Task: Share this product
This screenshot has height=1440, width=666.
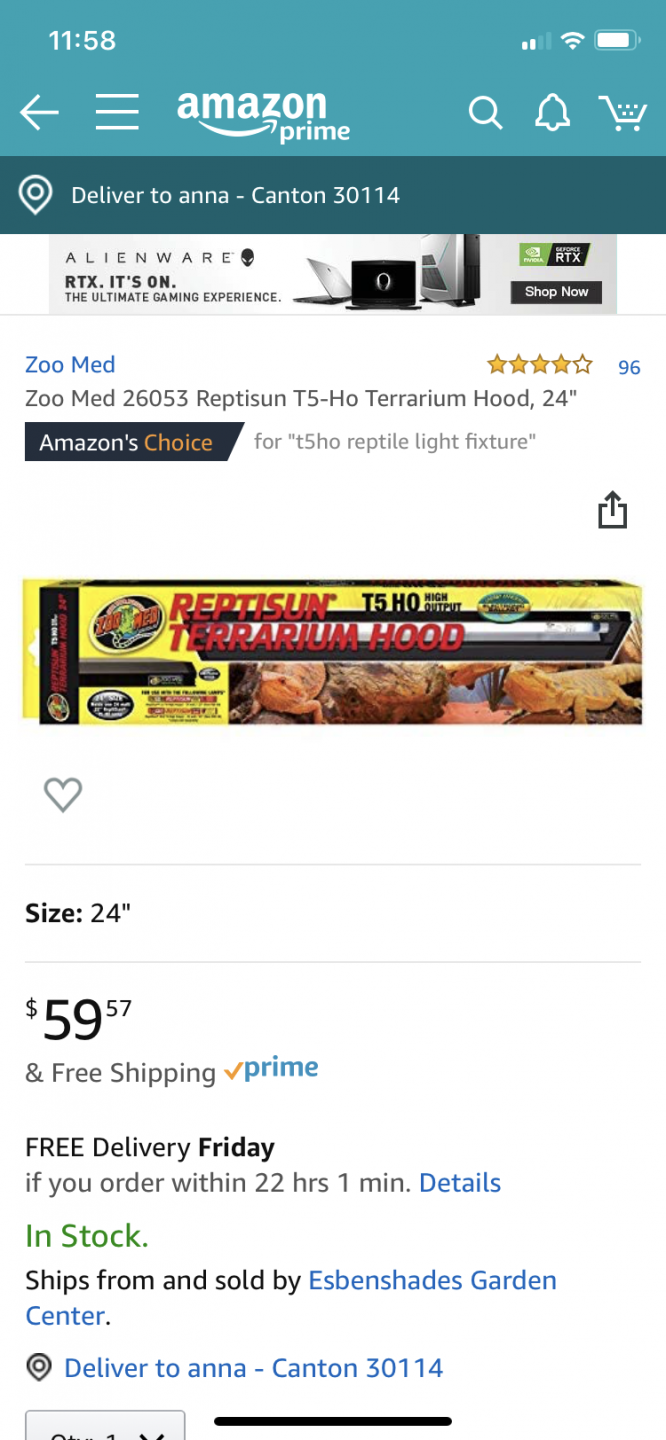Action: coord(612,510)
